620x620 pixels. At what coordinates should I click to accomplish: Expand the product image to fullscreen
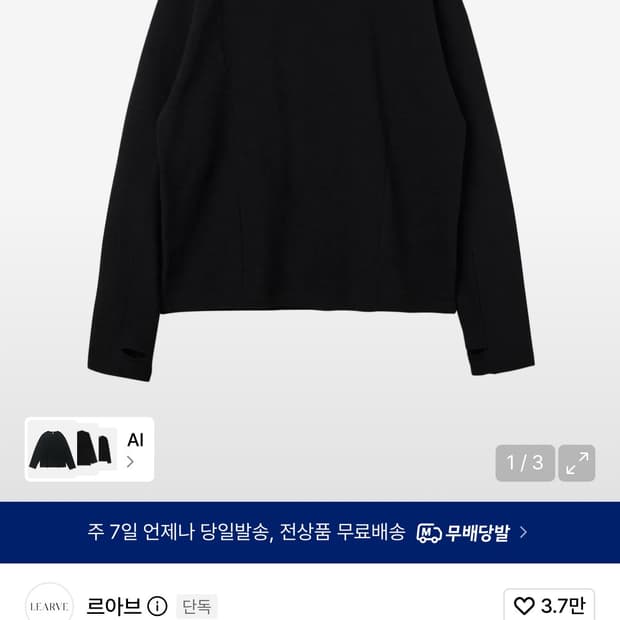[x=577, y=463]
